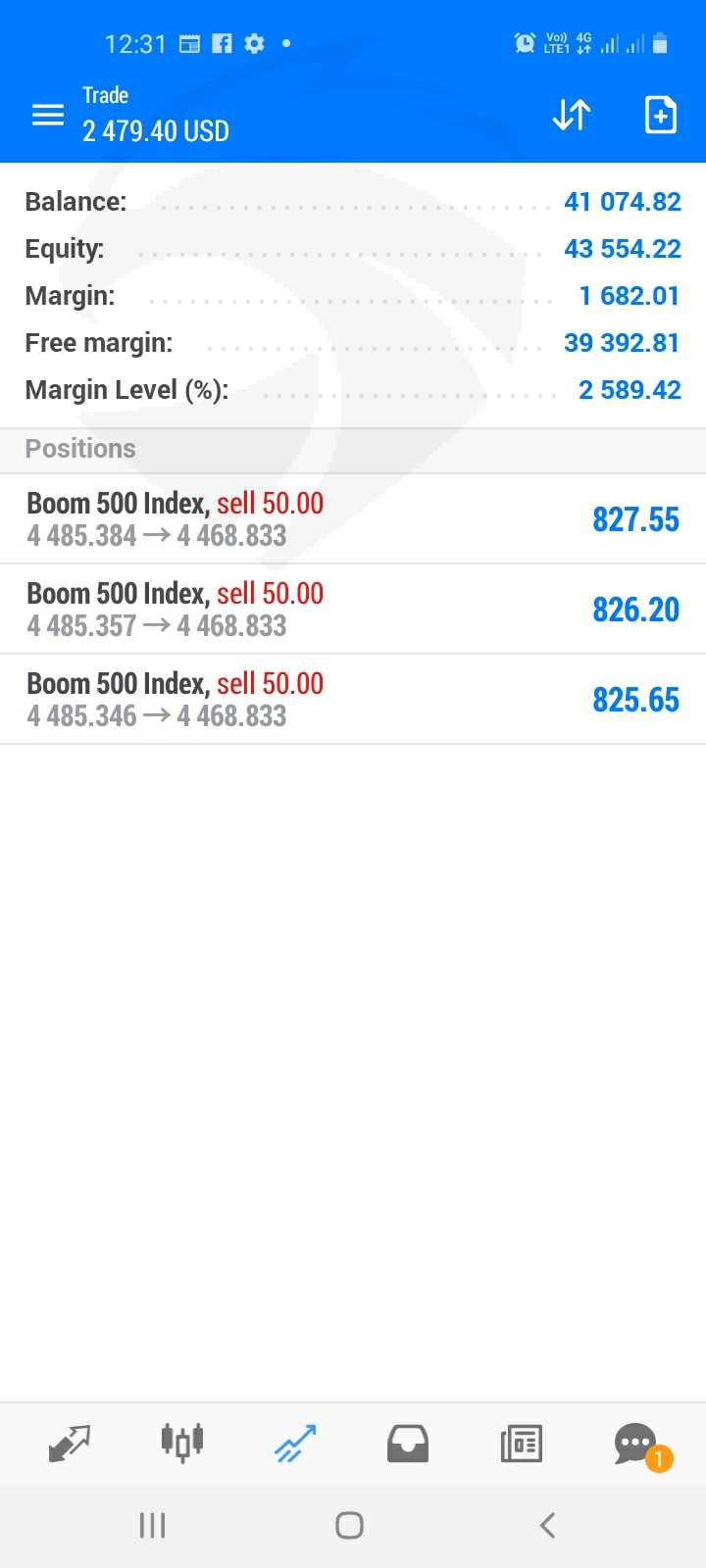Open the position with profit 825.65
The height and width of the screenshot is (1568, 706).
pyautogui.click(x=353, y=700)
